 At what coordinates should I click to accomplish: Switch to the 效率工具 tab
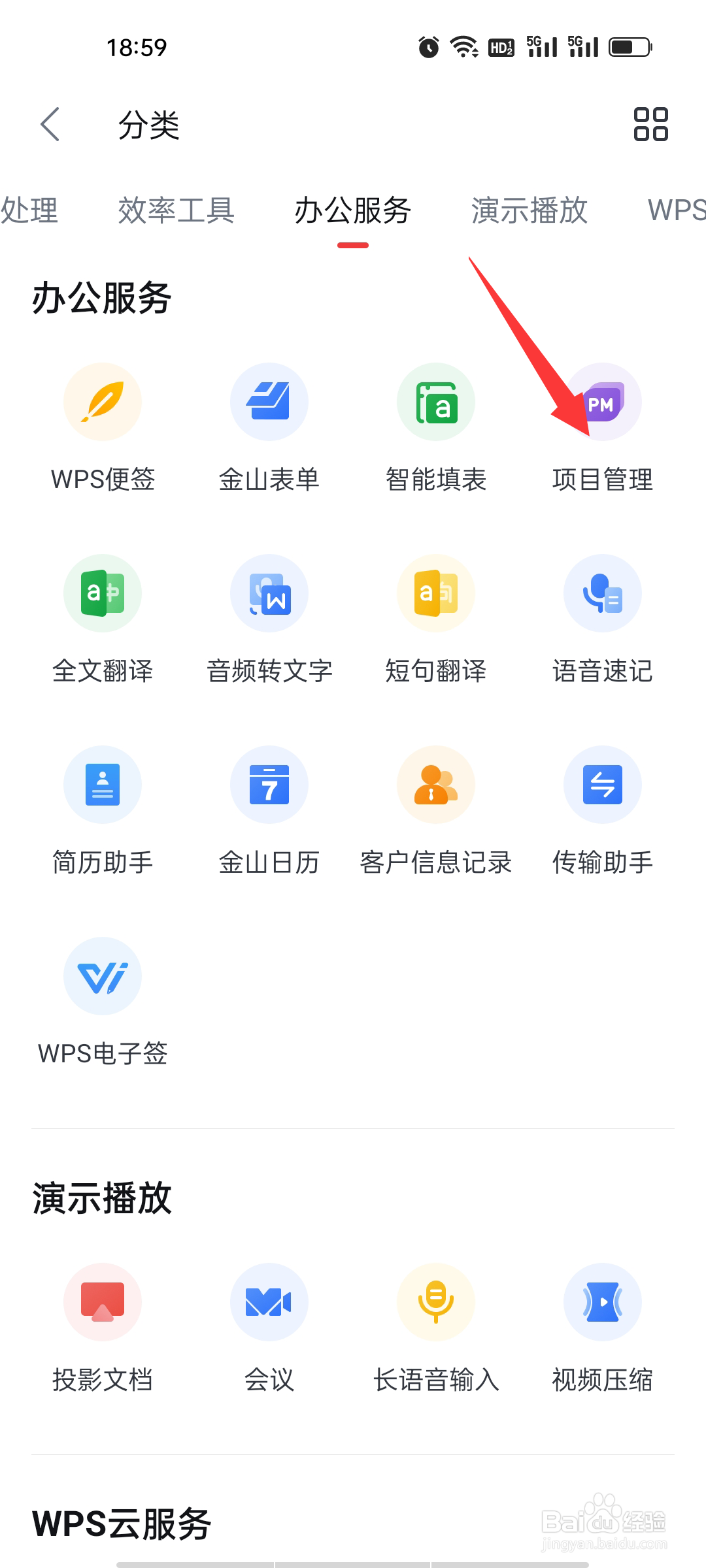[x=176, y=210]
